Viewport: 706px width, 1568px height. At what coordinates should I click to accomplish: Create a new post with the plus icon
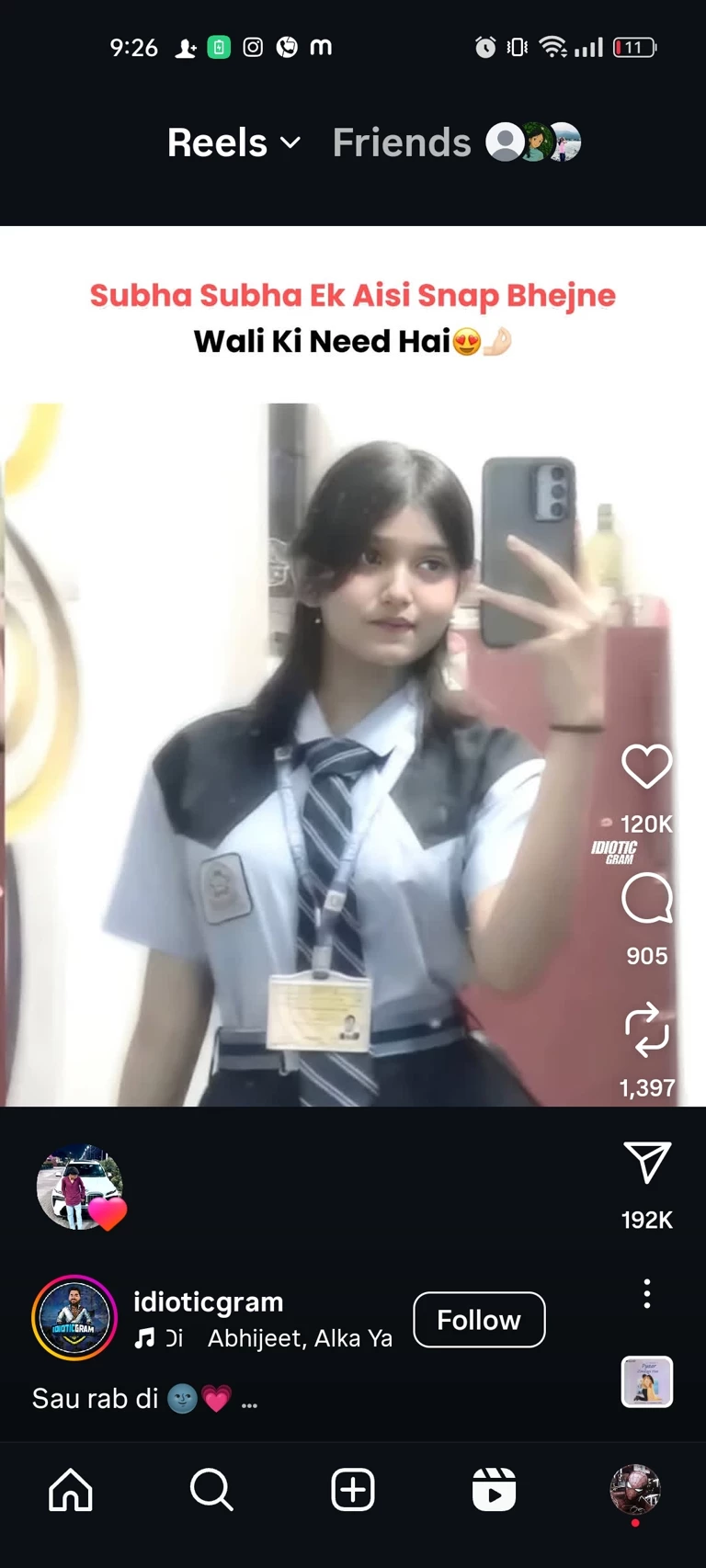click(x=353, y=1490)
